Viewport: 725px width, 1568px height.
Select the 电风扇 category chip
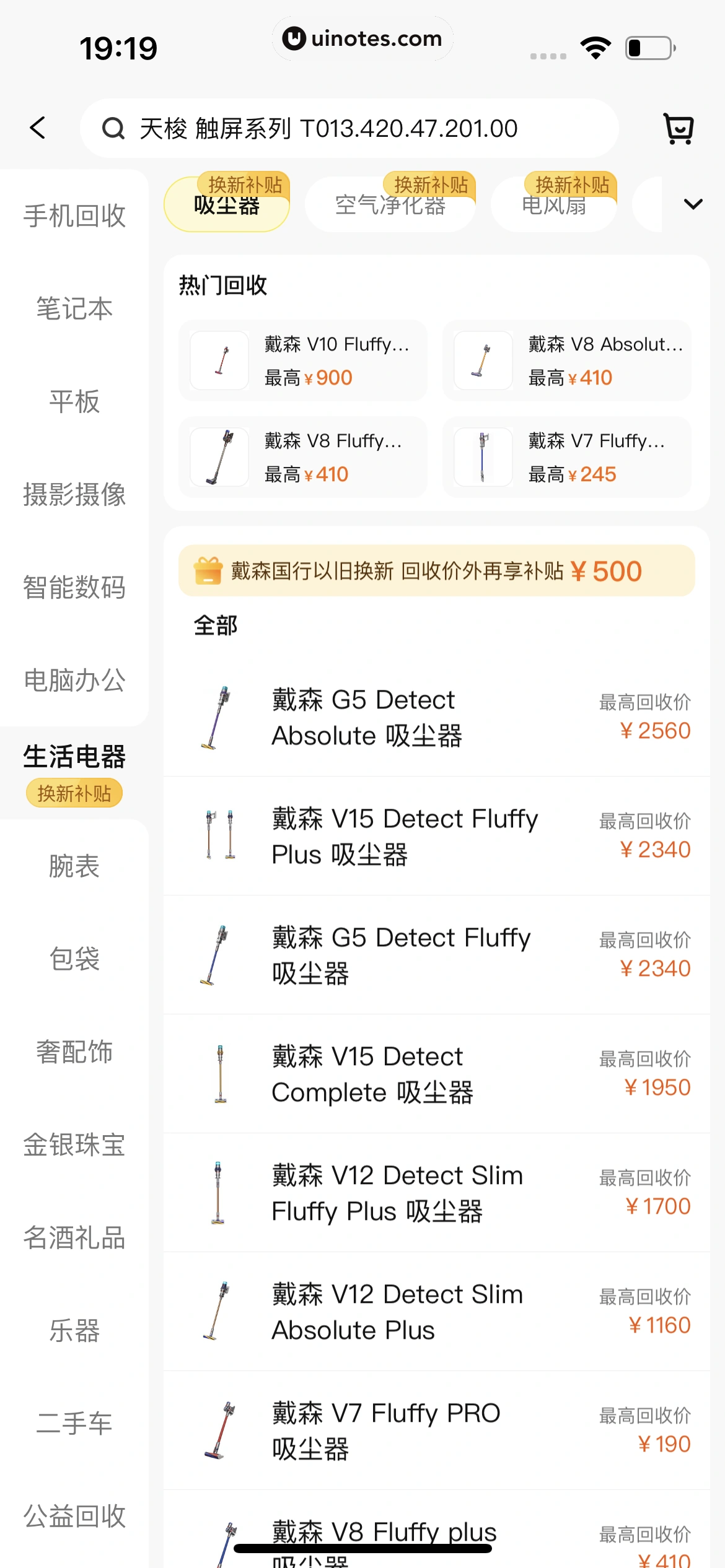[x=553, y=205]
